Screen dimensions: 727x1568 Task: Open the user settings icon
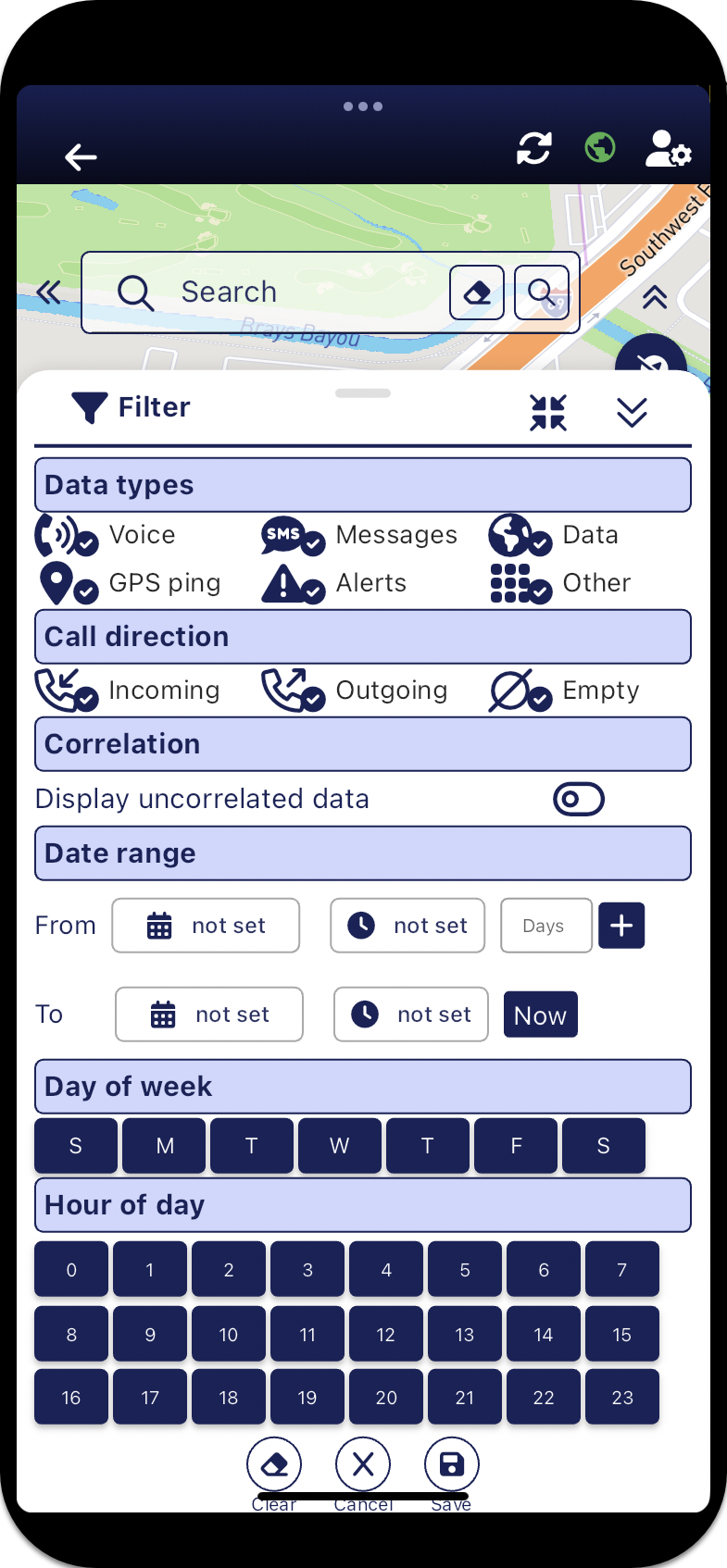[668, 148]
